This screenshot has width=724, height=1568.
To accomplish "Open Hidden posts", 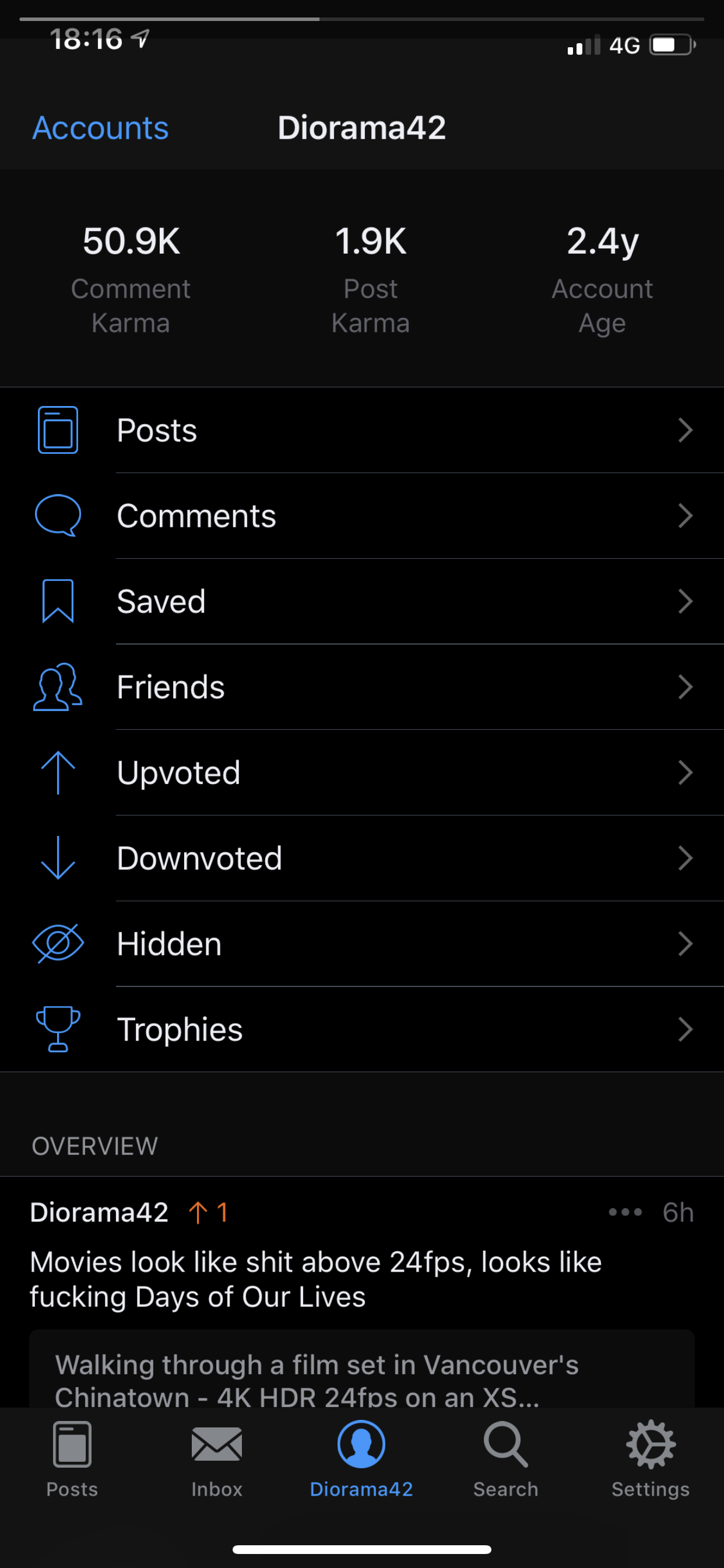I will (x=362, y=943).
